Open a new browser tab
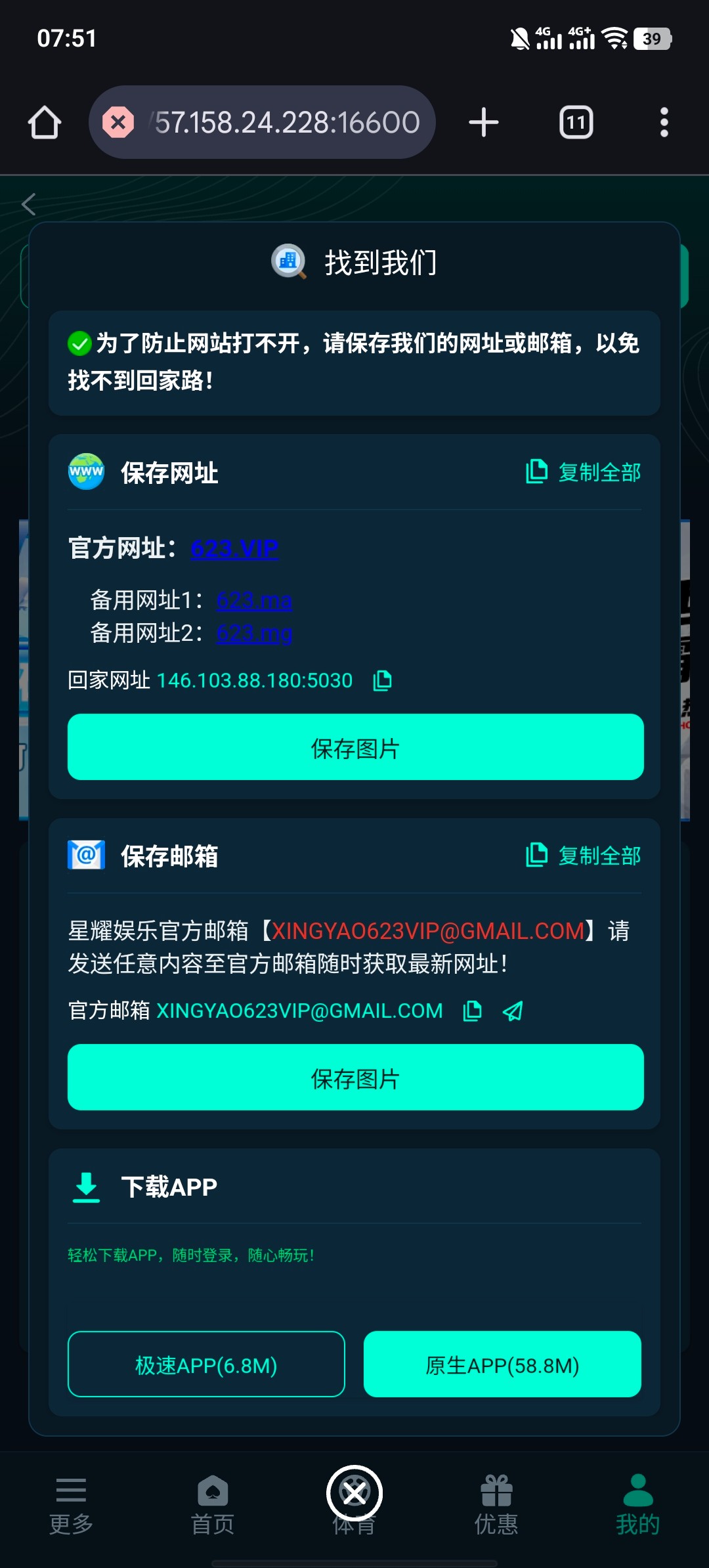 (x=484, y=123)
